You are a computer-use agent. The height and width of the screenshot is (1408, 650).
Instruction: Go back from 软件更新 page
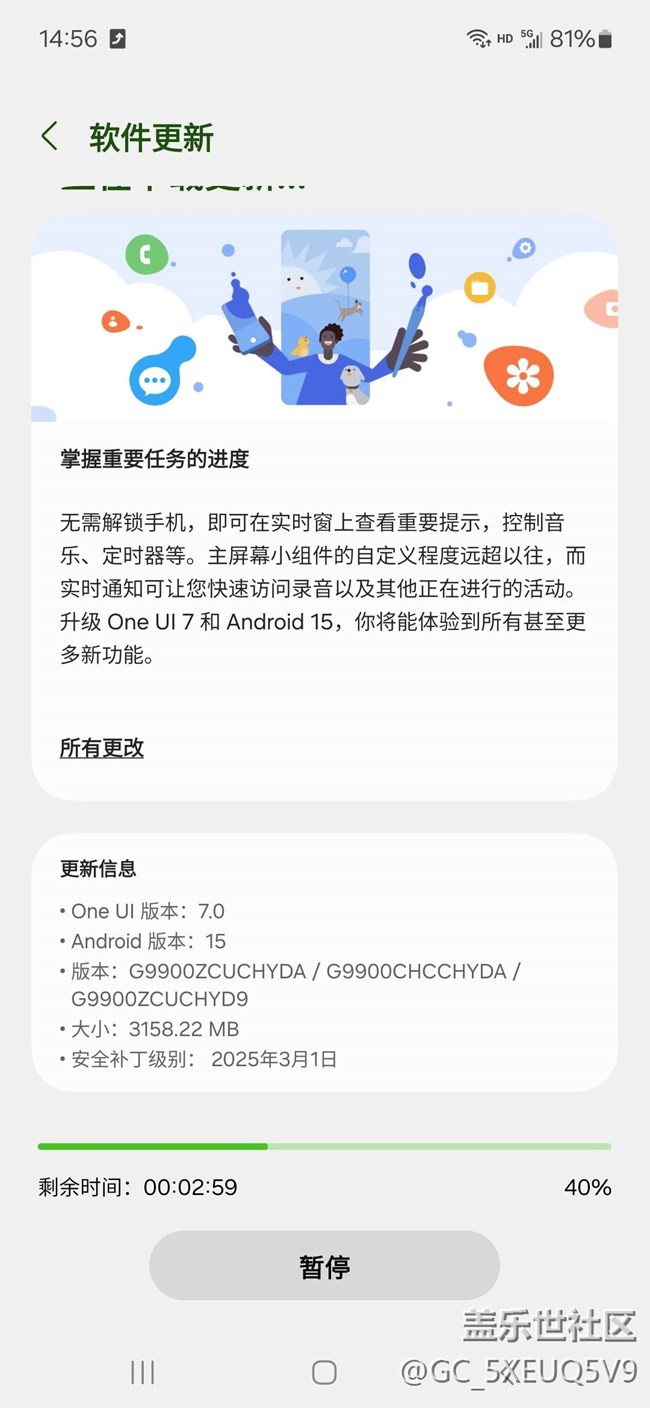[50, 137]
